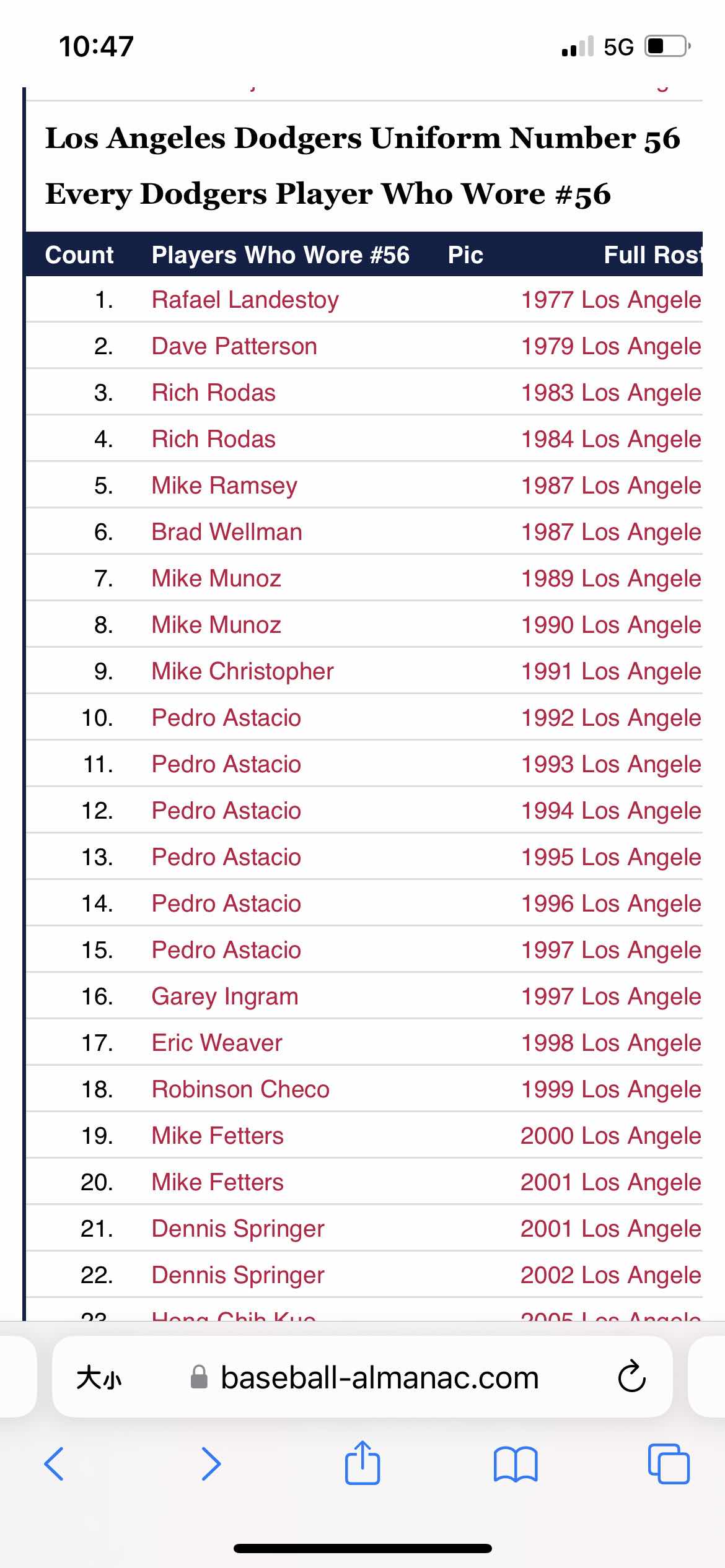Screen dimensions: 725x1568
Task: Open the 1991 Los Angeles roster link
Action: click(611, 672)
